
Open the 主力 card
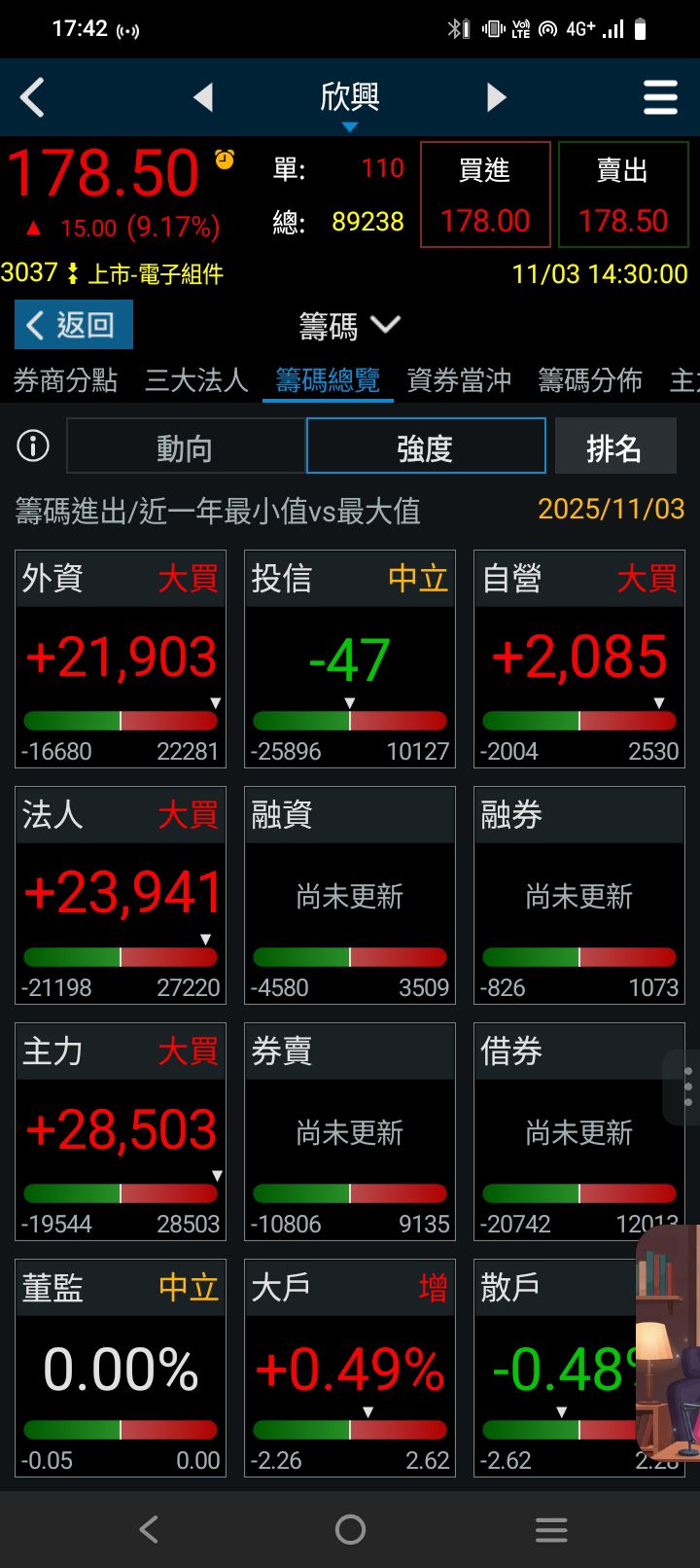point(121,1131)
